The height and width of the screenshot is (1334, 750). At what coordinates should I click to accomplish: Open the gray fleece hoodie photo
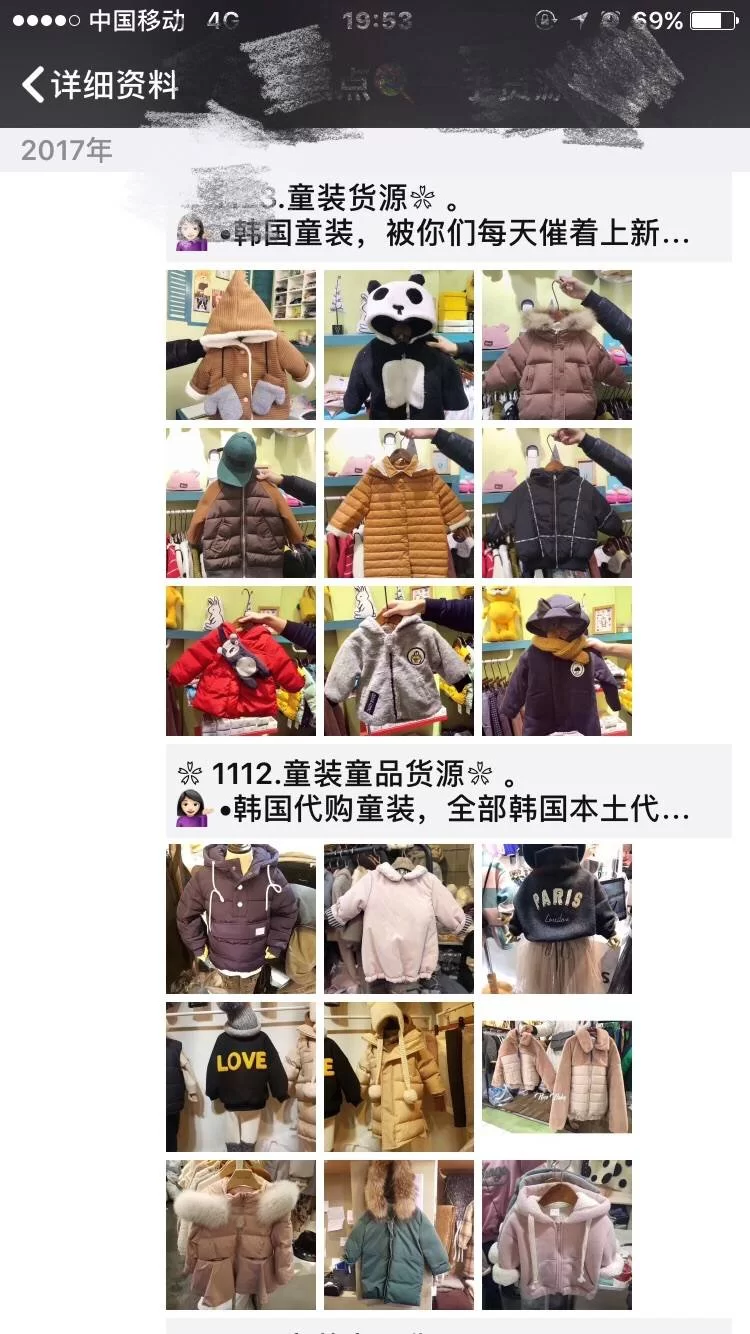[399, 661]
